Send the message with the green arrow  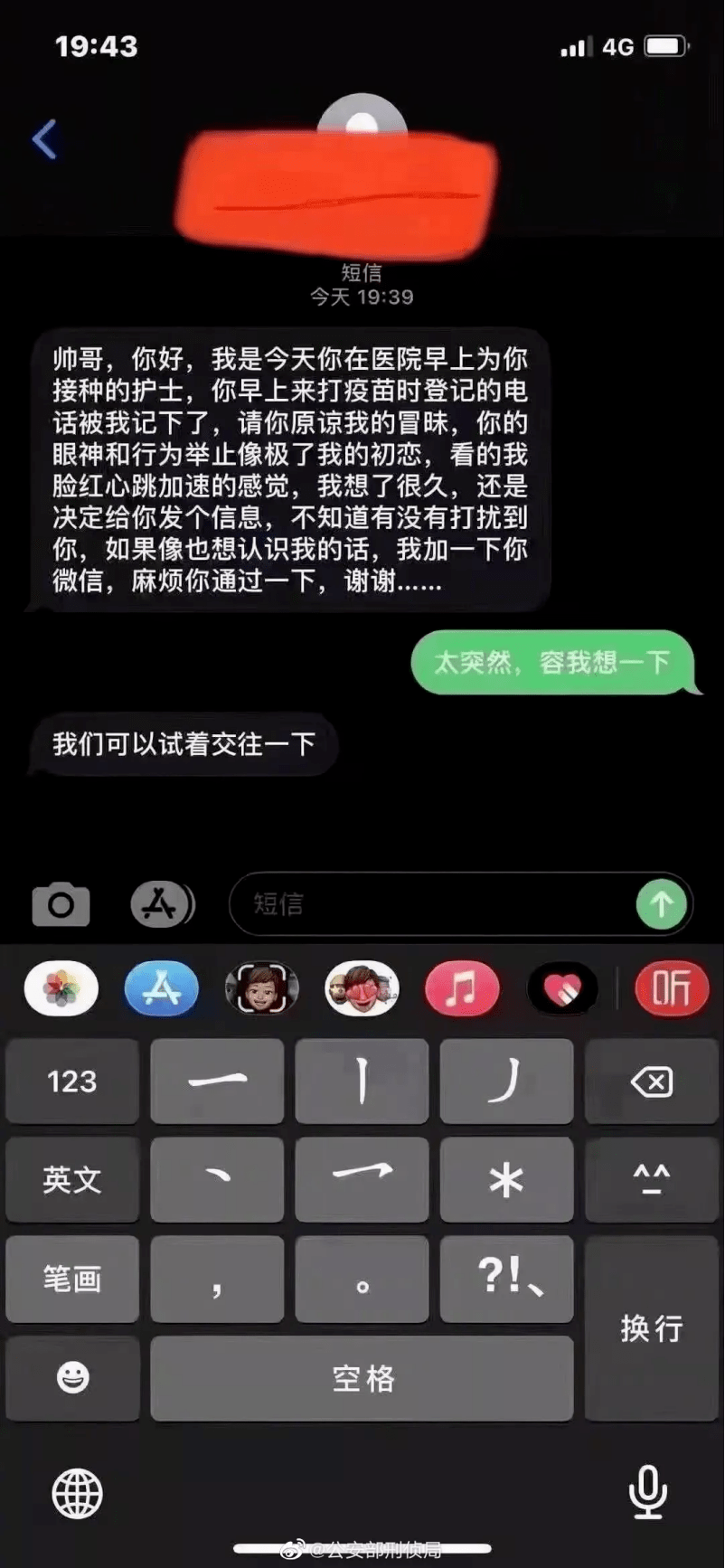coord(662,903)
